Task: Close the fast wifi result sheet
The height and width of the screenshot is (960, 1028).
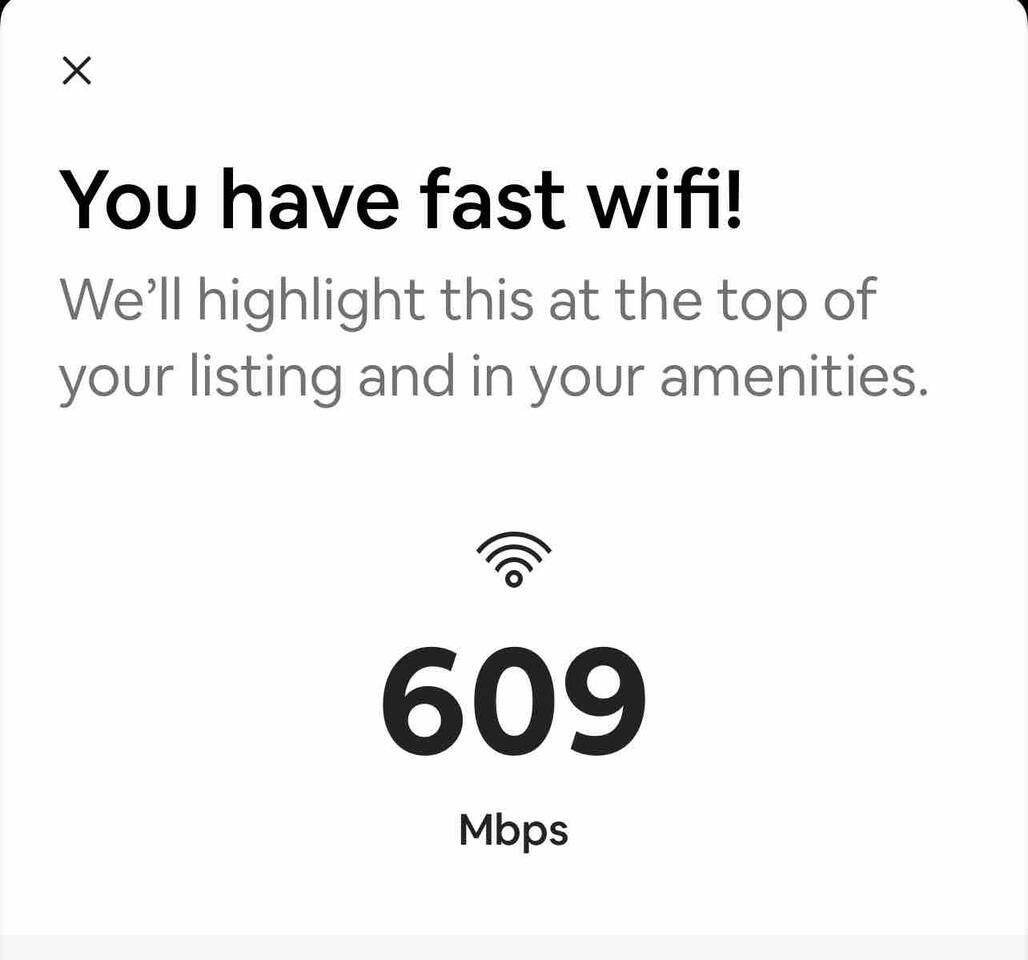Action: [77, 71]
